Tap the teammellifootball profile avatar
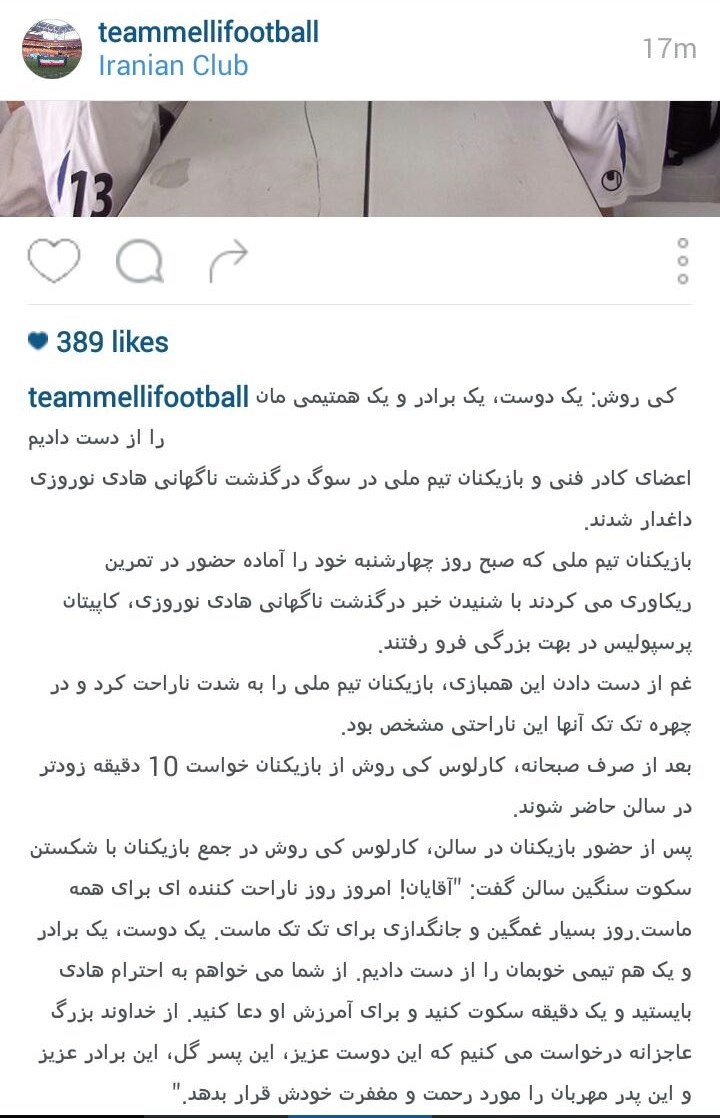This screenshot has height=1118, width=720. pos(52,49)
